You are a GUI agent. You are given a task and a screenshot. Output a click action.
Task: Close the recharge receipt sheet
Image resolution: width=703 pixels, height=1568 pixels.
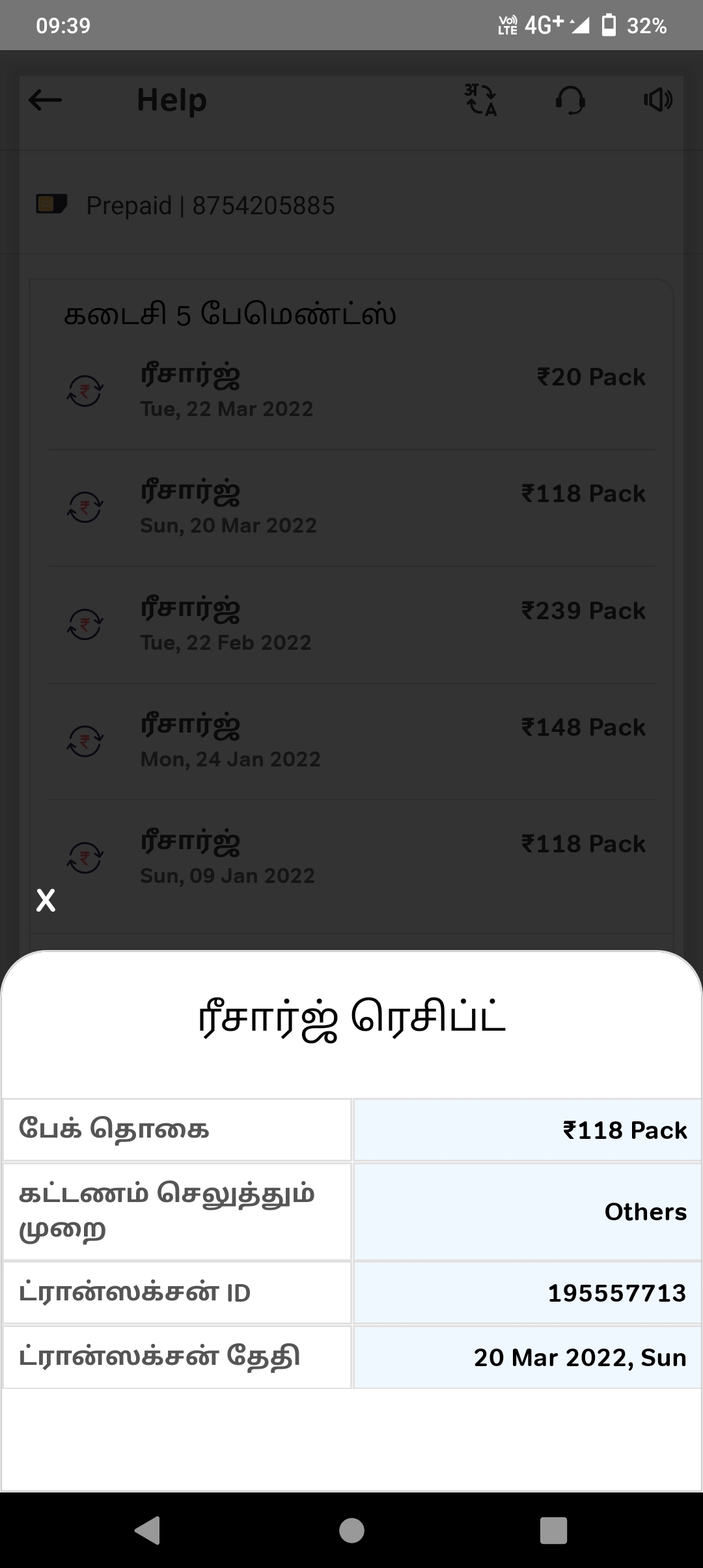click(46, 901)
